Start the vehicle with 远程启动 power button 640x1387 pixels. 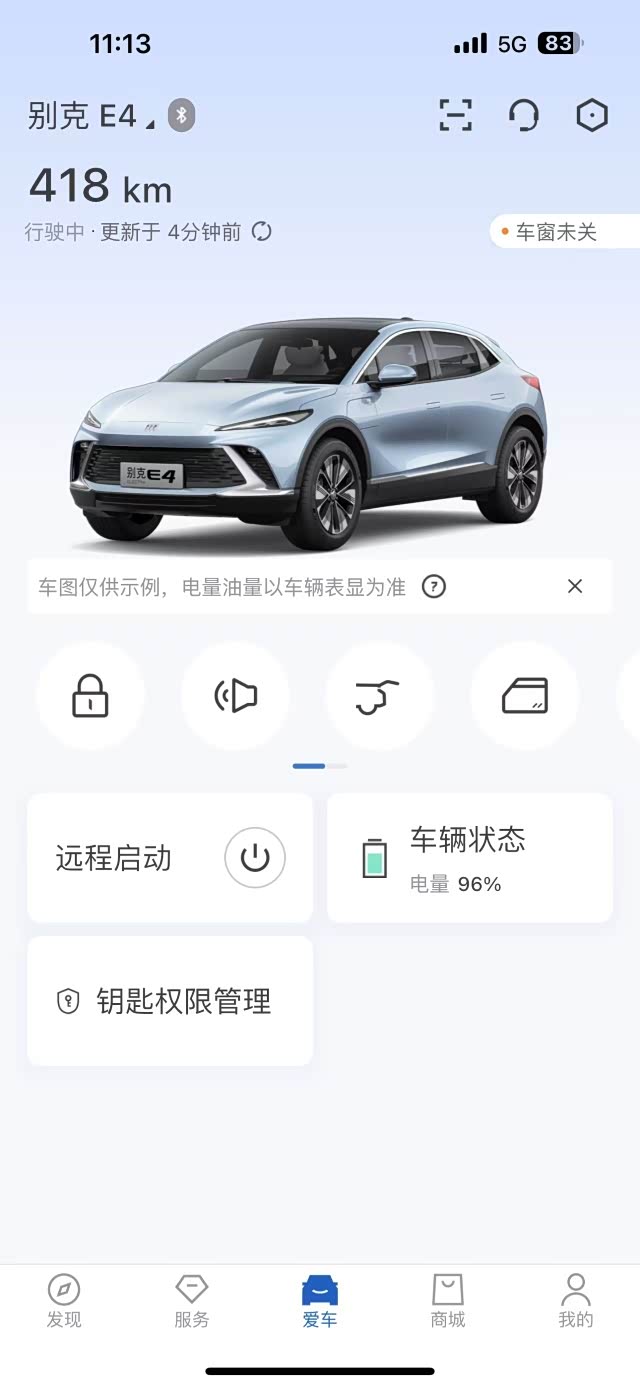point(255,858)
